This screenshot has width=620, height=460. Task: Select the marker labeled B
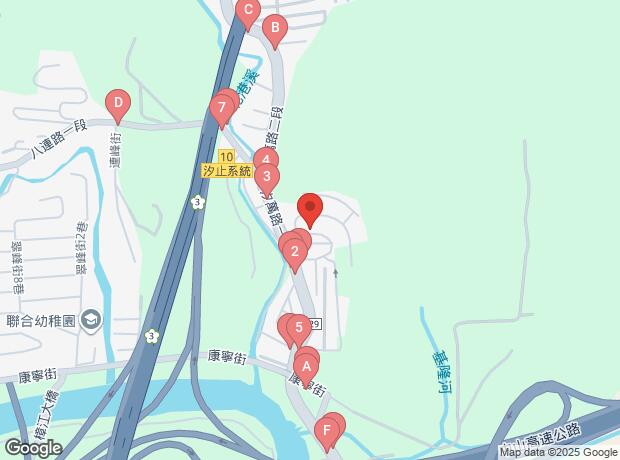275,30
